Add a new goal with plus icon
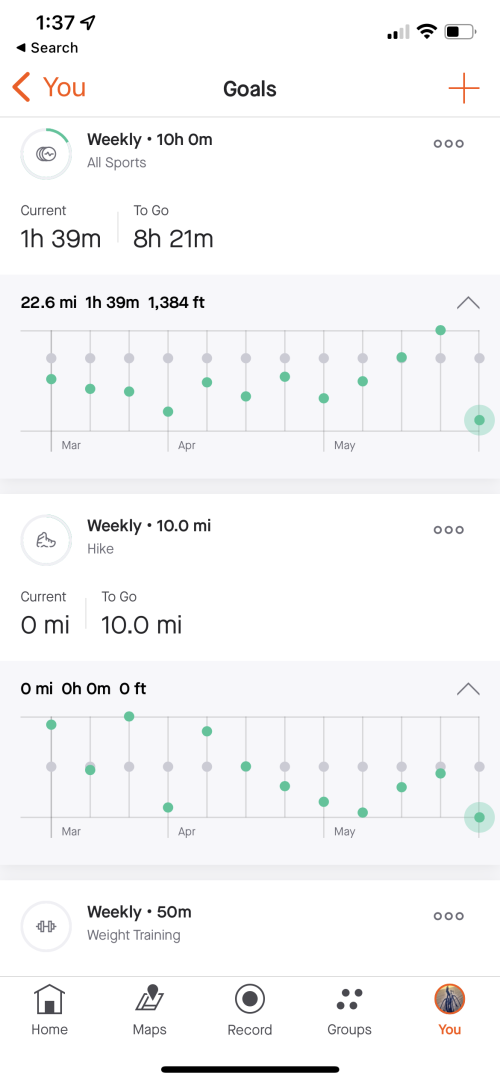Viewport: 500px width, 1083px height. (463, 88)
